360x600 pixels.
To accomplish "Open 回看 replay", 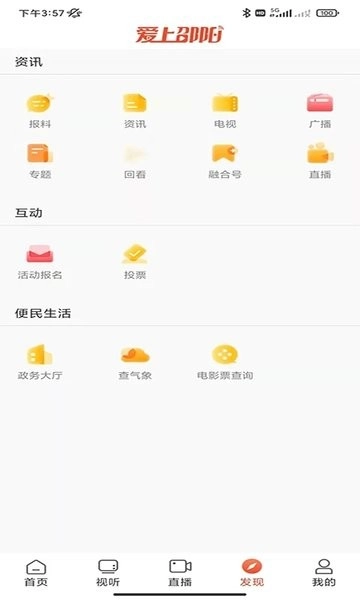I will coord(135,161).
